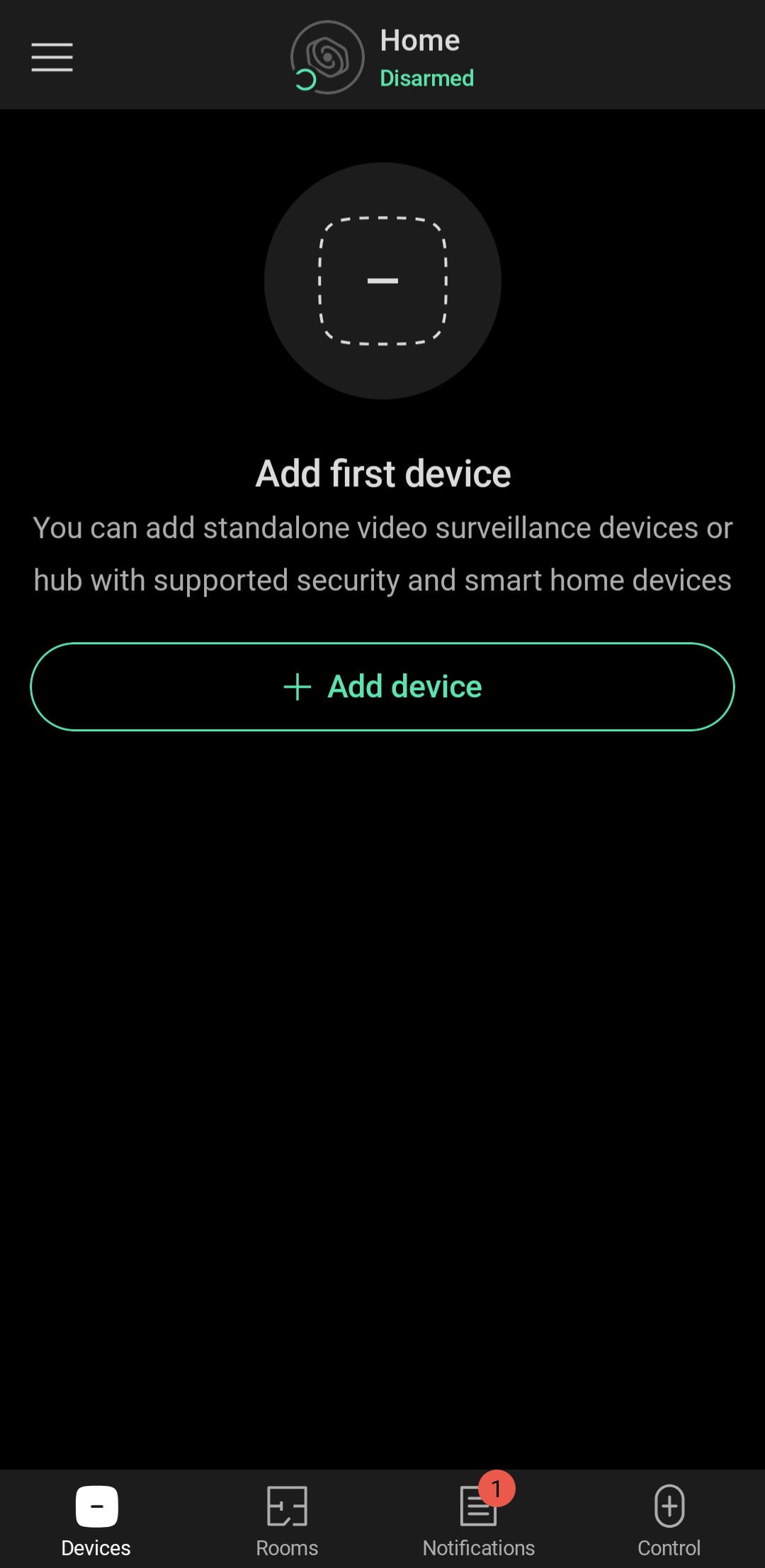Open the hamburger drawer menu
This screenshot has height=1568, width=765.
pos(52,57)
